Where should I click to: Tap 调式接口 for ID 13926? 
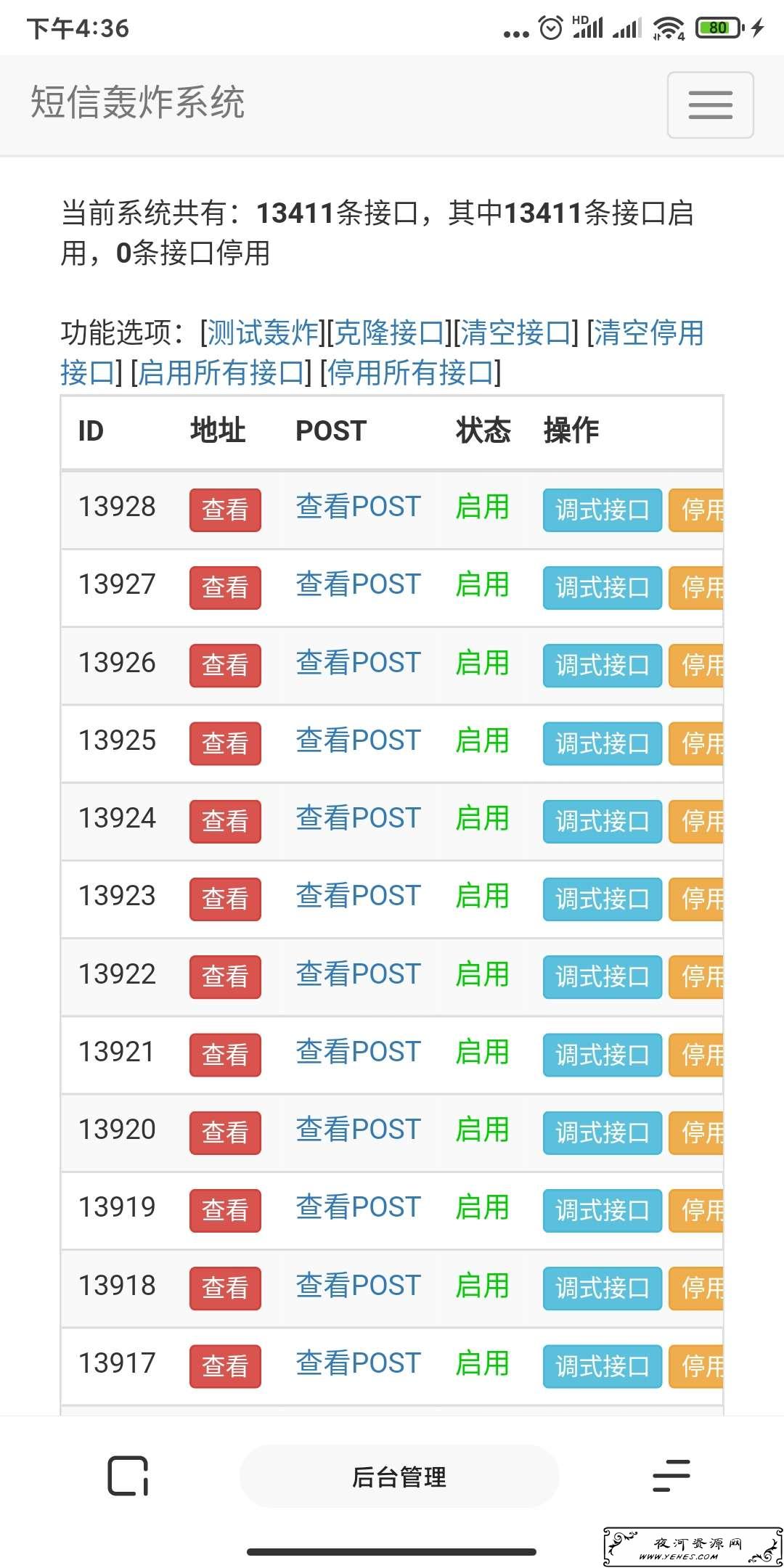[603, 666]
